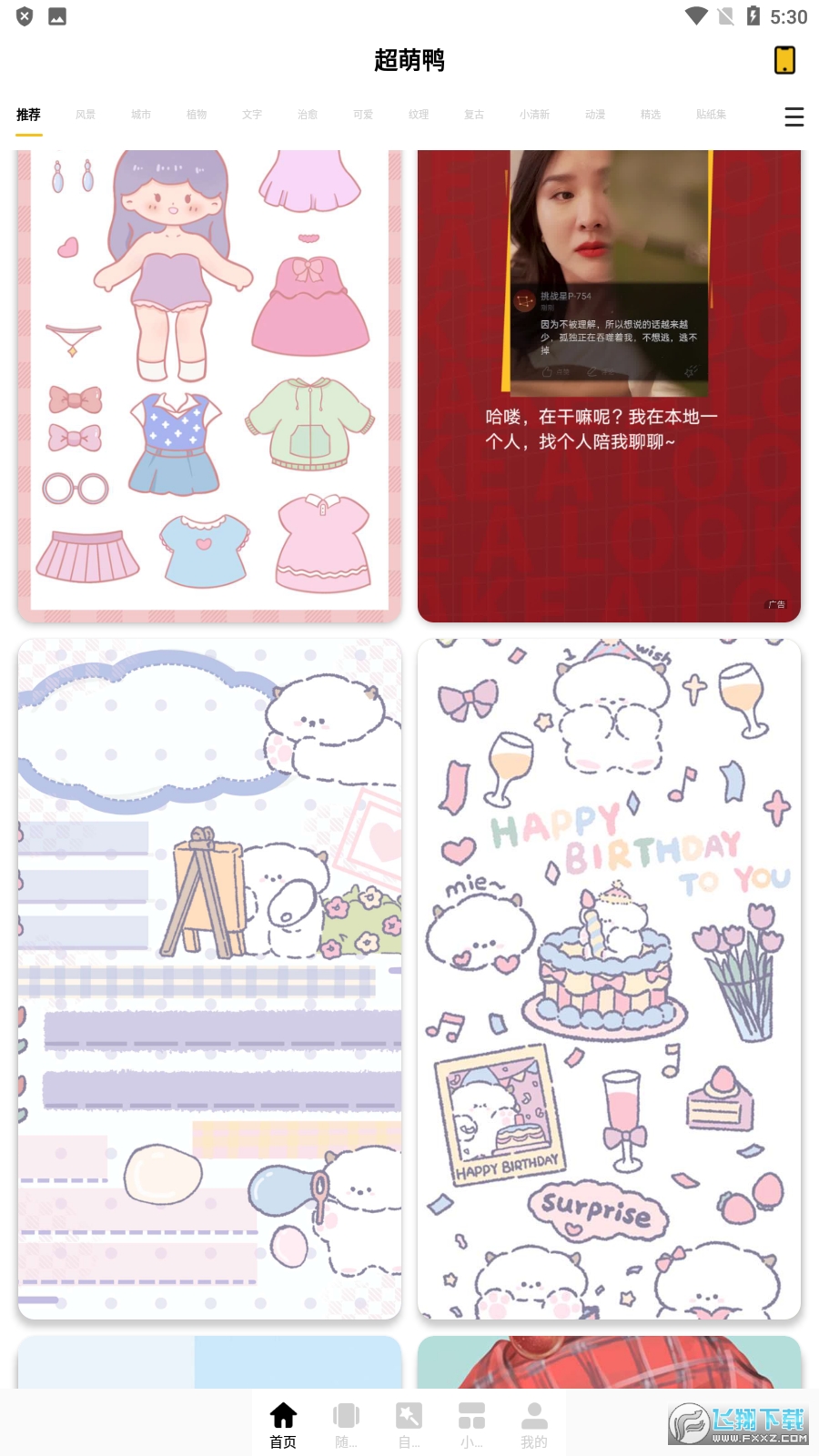Screen dimensions: 819x1456
Task: Open the 文字 category tab
Action: [252, 115]
